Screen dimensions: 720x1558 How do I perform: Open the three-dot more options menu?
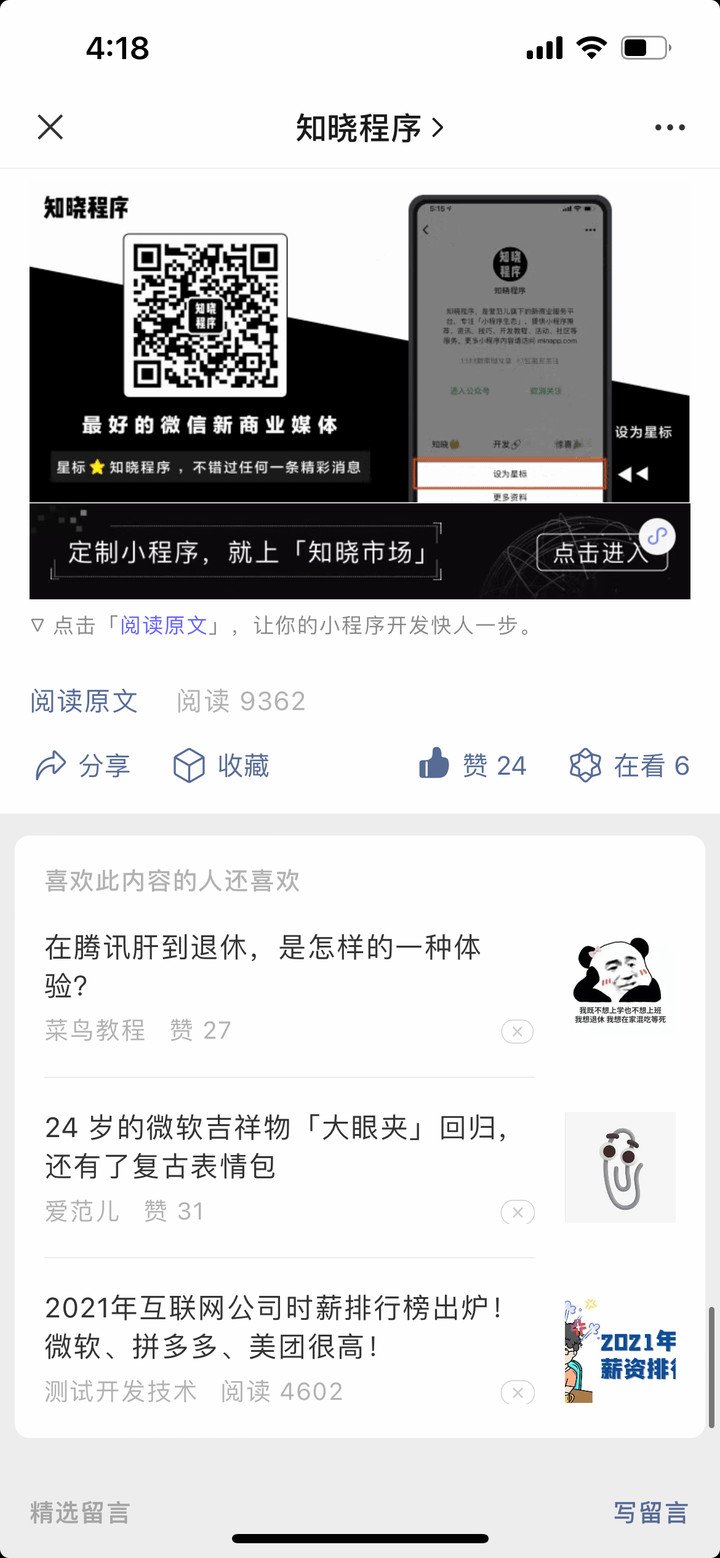669,128
